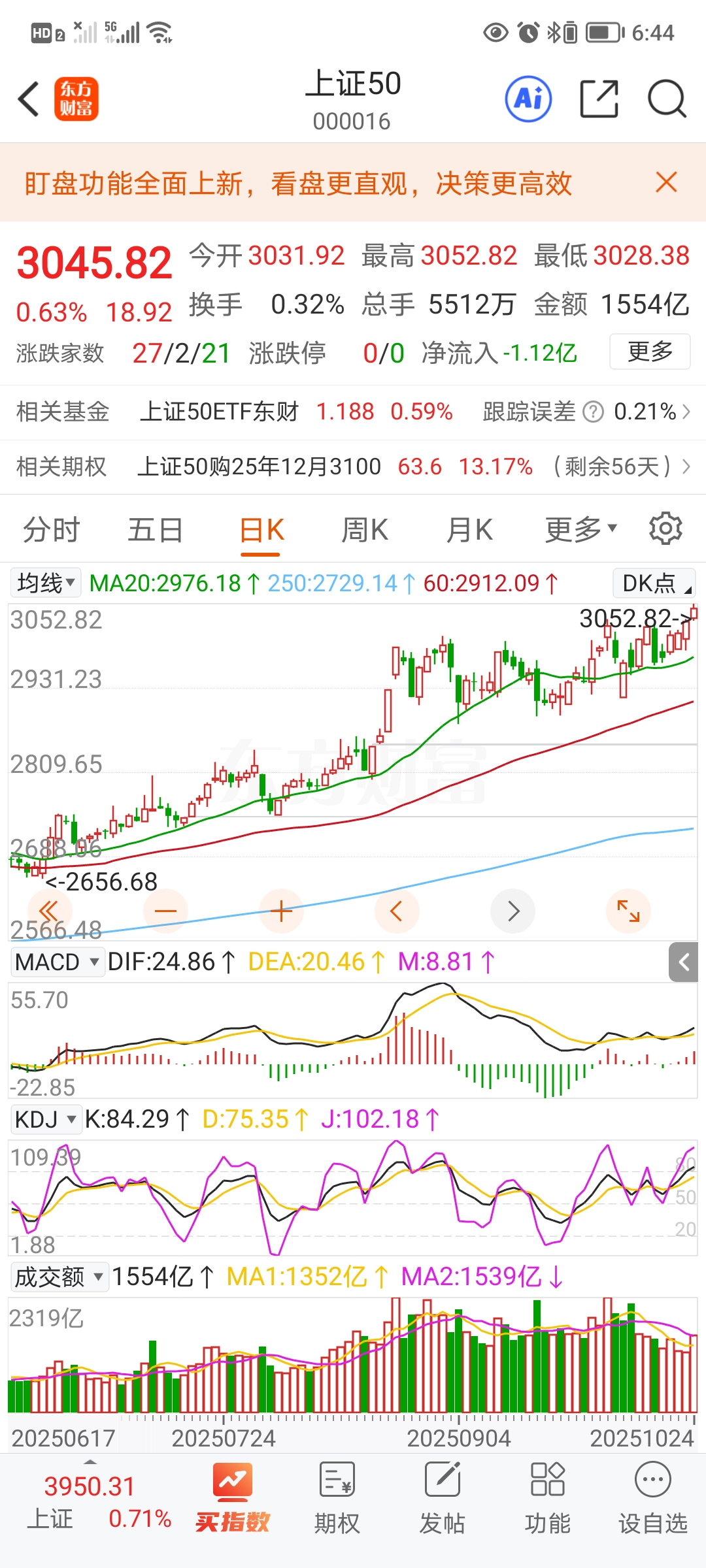Select the 周K tab
Viewport: 706px width, 1568px height.
tap(365, 530)
